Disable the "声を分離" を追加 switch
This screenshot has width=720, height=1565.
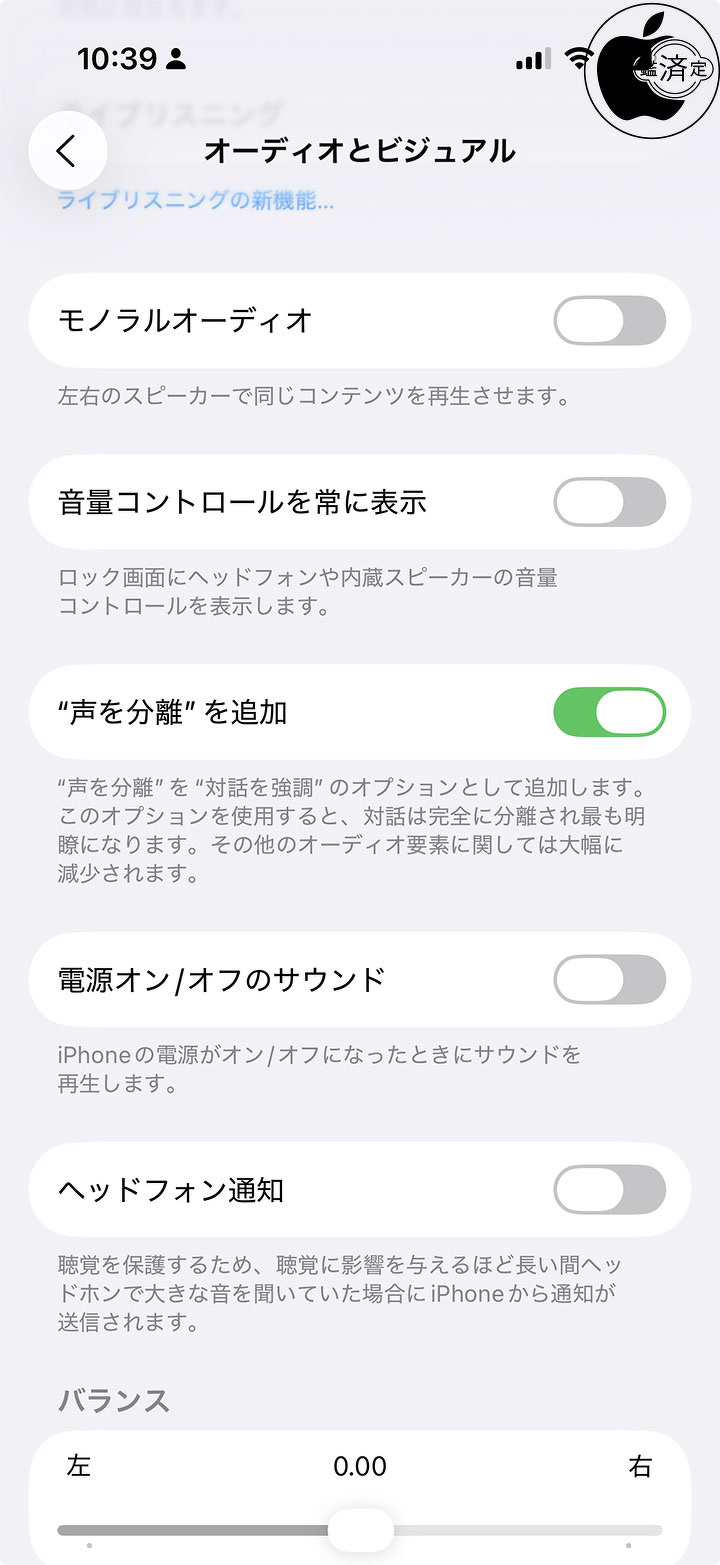coord(609,712)
